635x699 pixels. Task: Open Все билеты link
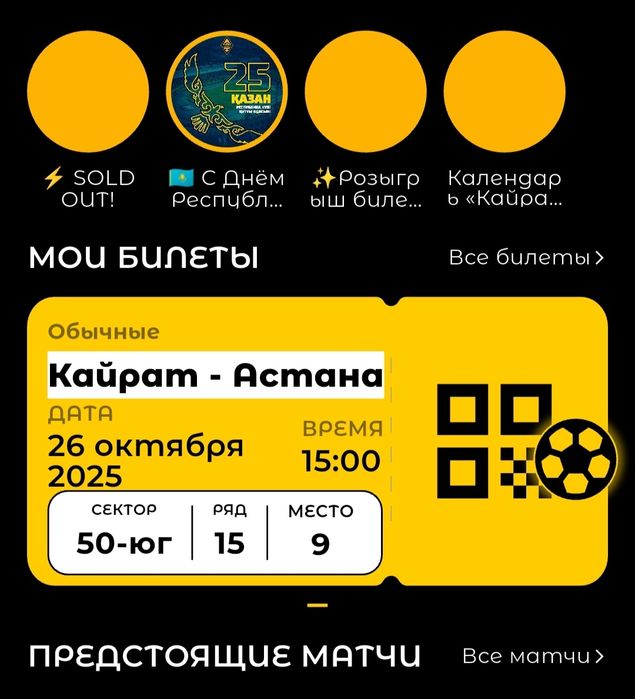(x=526, y=258)
